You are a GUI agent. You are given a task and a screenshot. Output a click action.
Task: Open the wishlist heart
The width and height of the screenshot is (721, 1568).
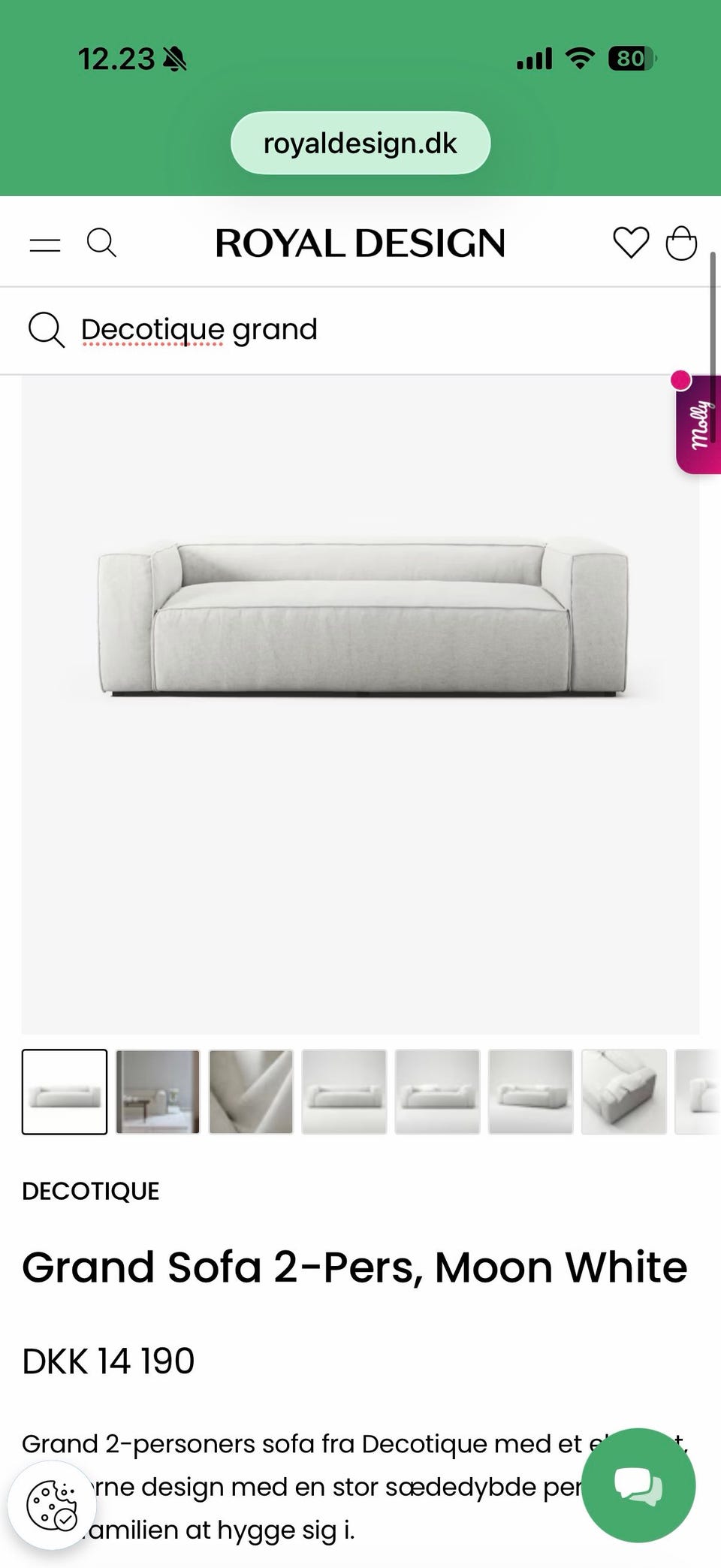(630, 243)
